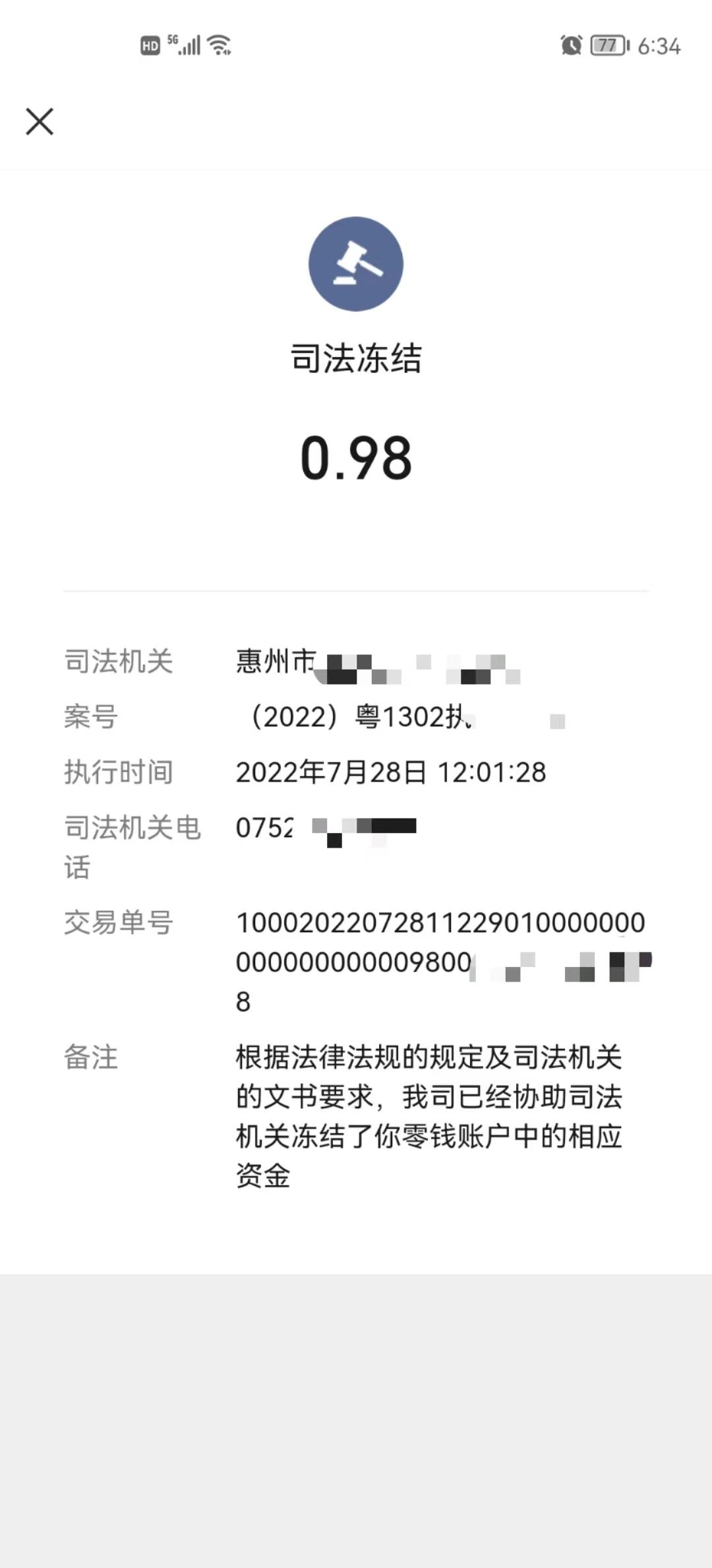
Task: Tap the 司法冻结 title text
Action: tap(356, 357)
